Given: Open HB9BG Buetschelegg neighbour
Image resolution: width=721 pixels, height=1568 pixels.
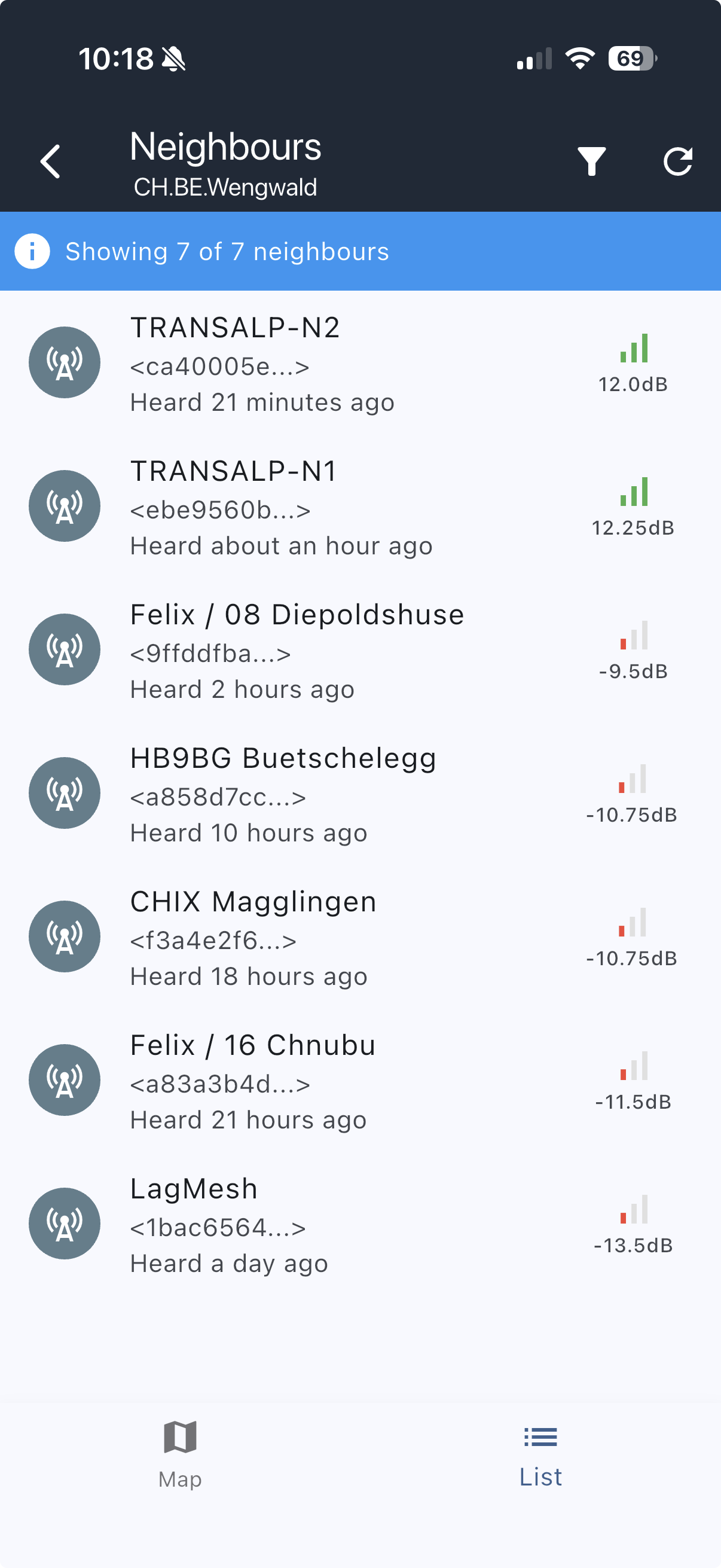Looking at the screenshot, I should 359,794.
